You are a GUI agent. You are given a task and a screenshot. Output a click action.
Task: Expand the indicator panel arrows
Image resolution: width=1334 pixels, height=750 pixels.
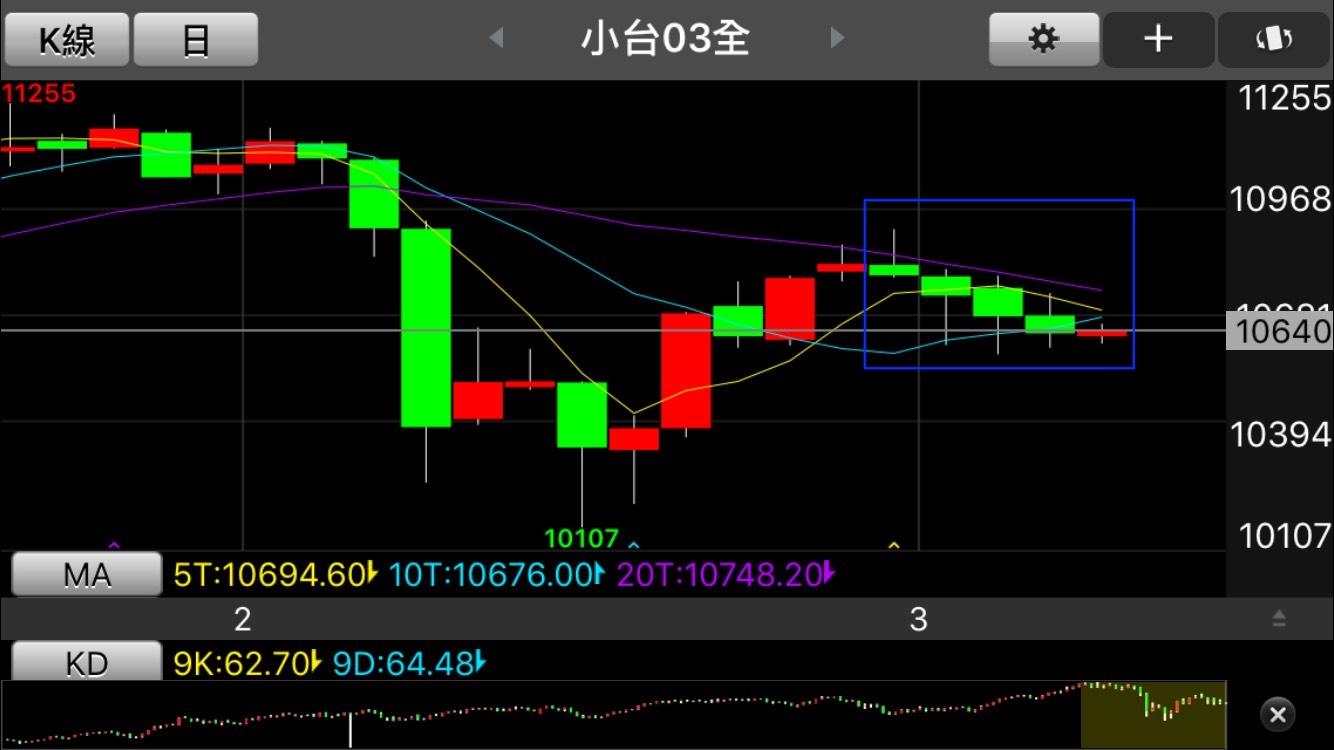(x=1279, y=619)
